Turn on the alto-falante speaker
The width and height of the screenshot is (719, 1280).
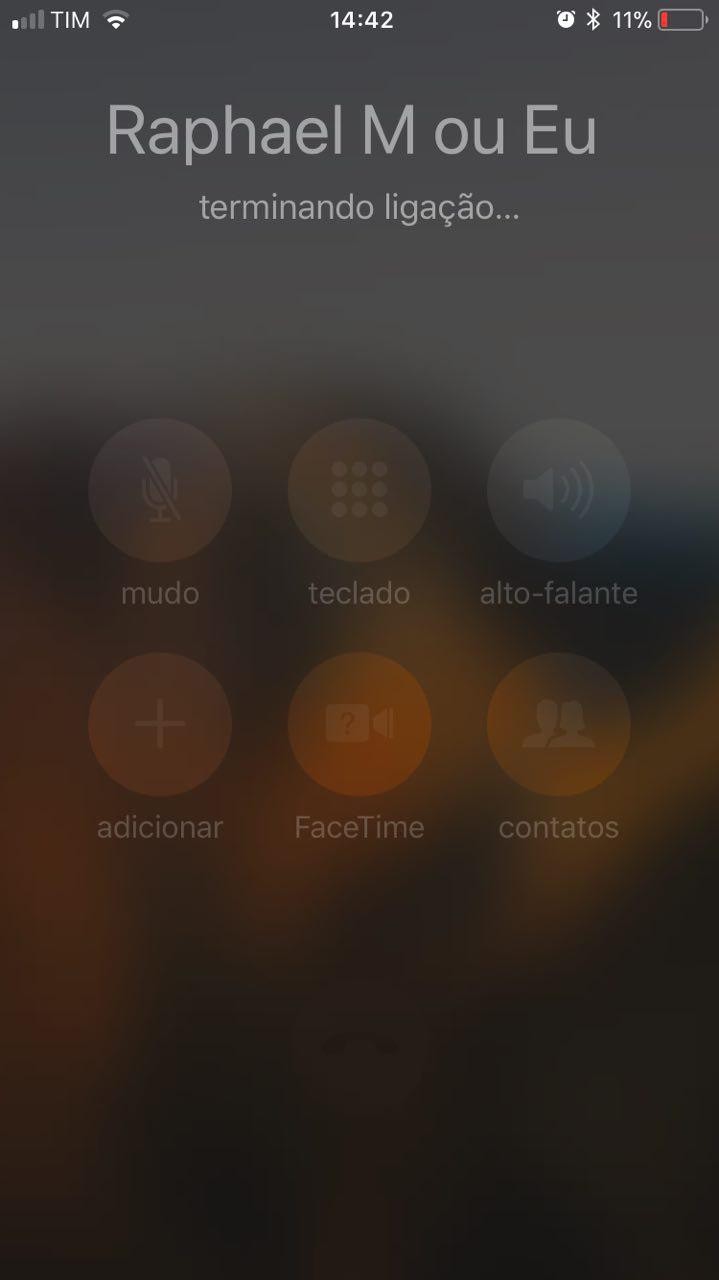coord(558,490)
